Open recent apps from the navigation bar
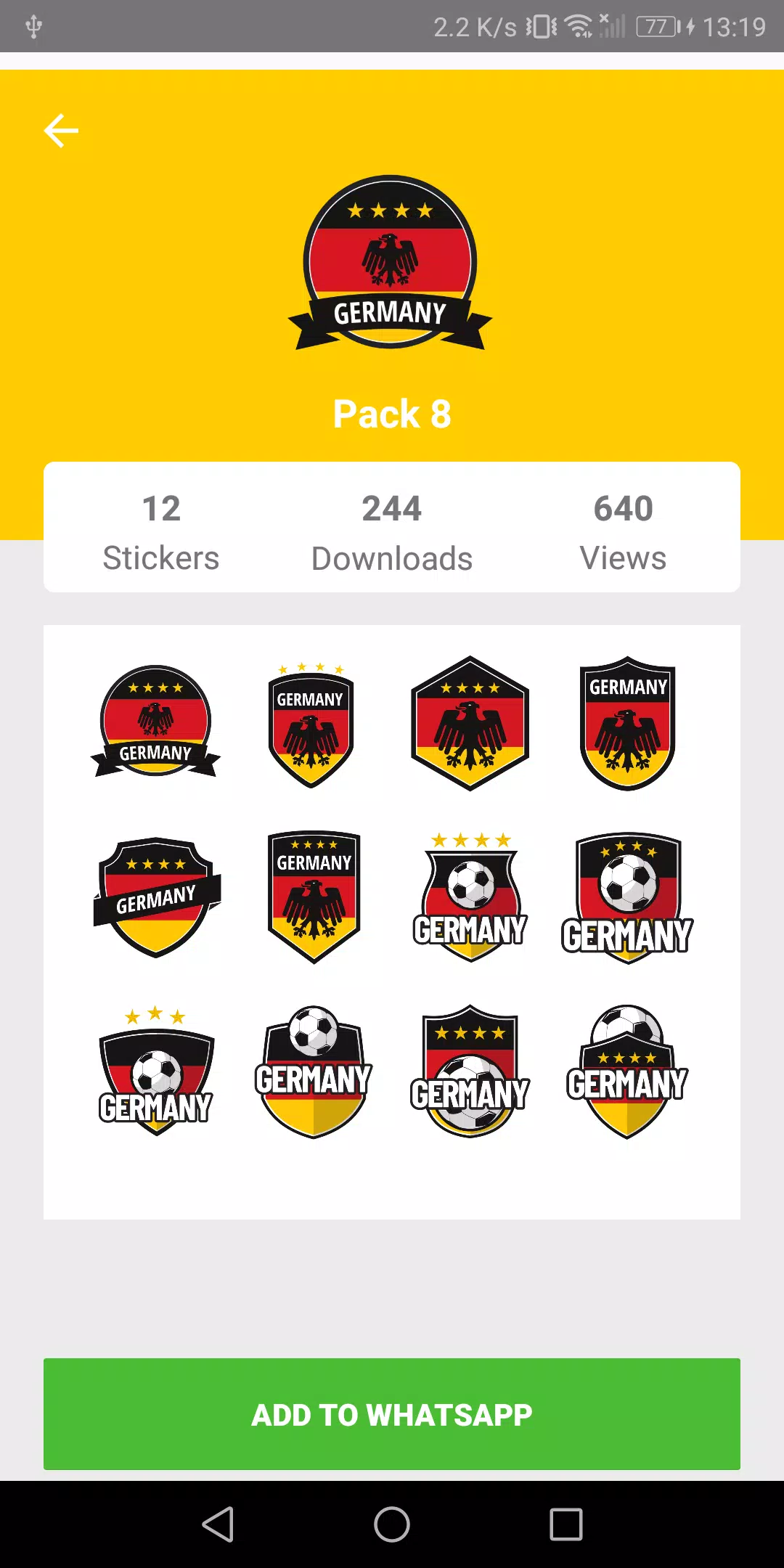 pos(566,1524)
